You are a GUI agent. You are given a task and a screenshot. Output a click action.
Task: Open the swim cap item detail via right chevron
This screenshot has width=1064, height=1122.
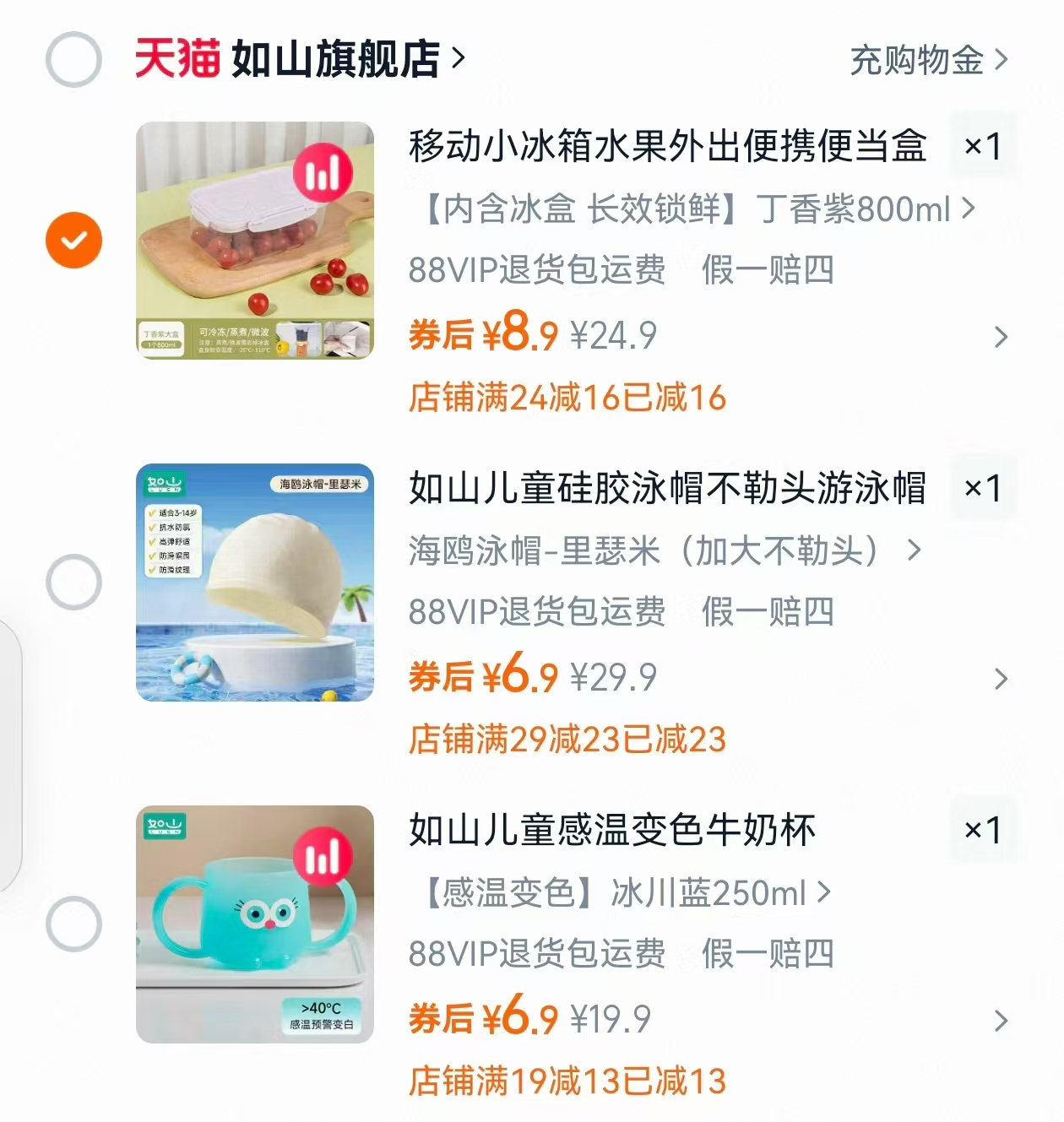tap(1002, 678)
